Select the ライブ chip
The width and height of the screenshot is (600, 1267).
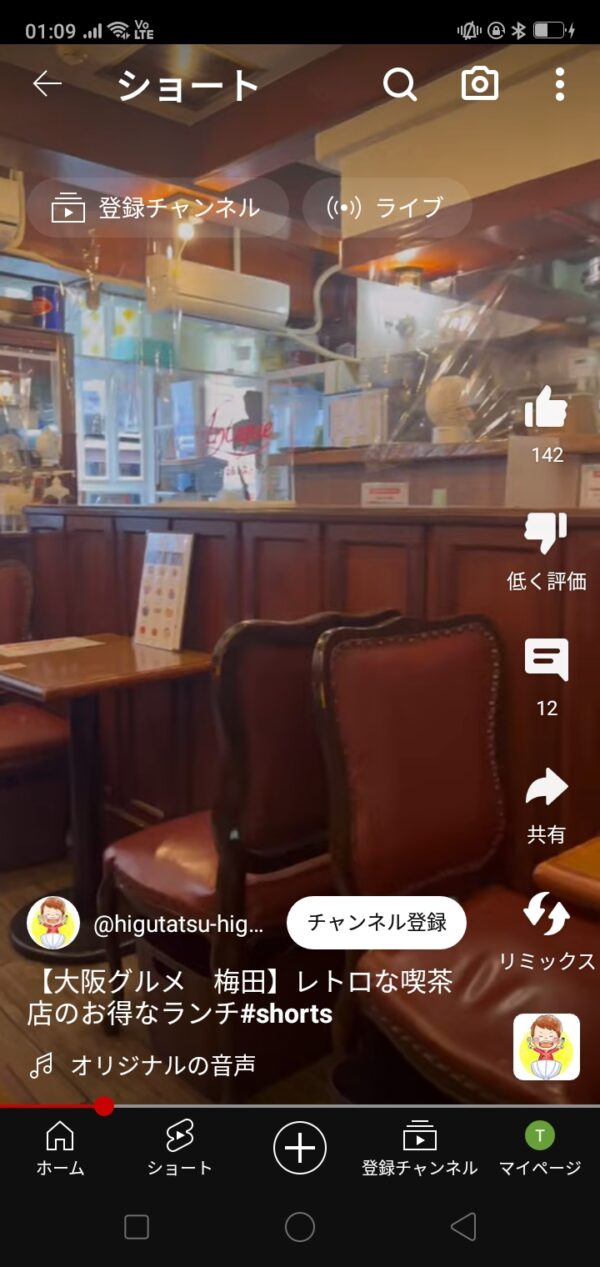pos(386,208)
